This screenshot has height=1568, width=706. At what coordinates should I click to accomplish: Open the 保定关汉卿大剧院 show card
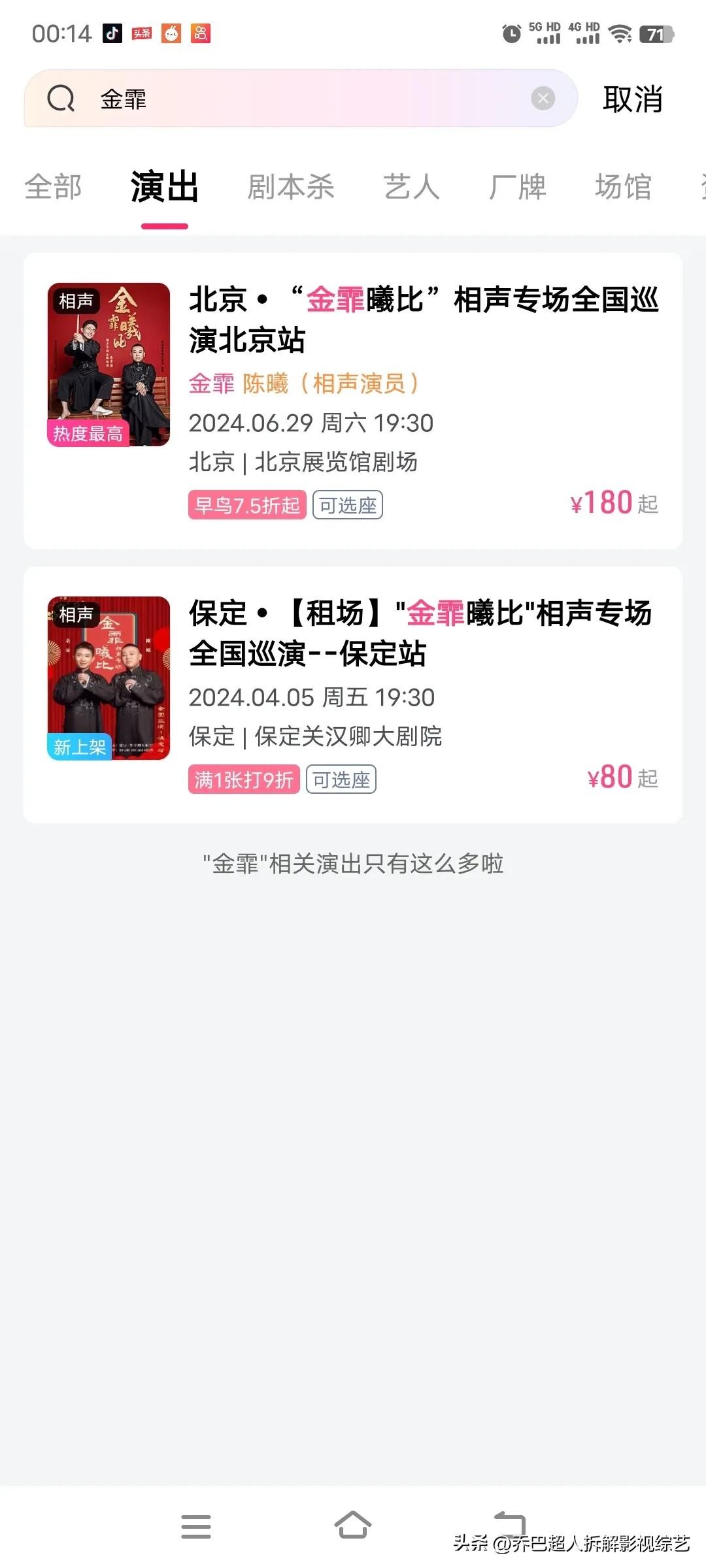click(x=353, y=694)
